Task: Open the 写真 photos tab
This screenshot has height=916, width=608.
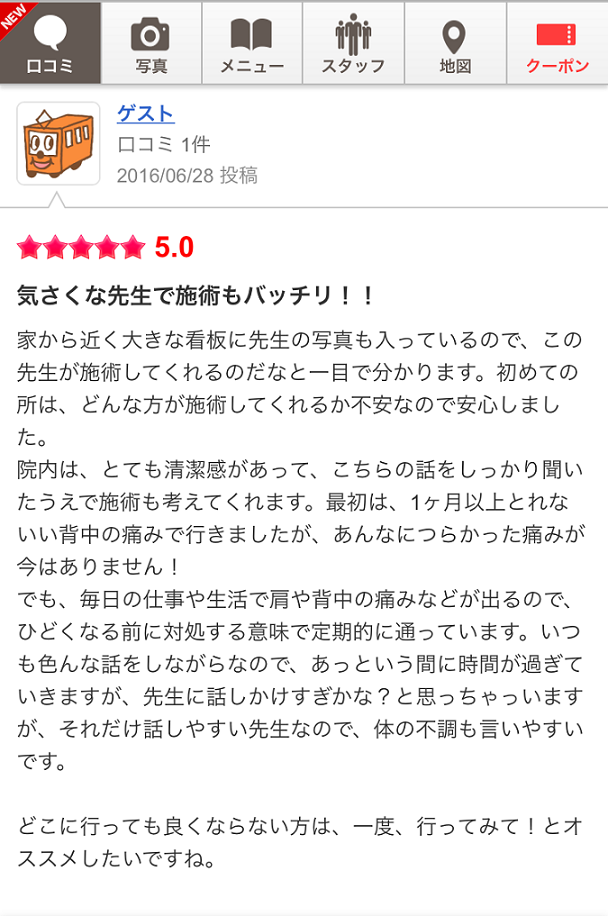Action: (x=151, y=43)
